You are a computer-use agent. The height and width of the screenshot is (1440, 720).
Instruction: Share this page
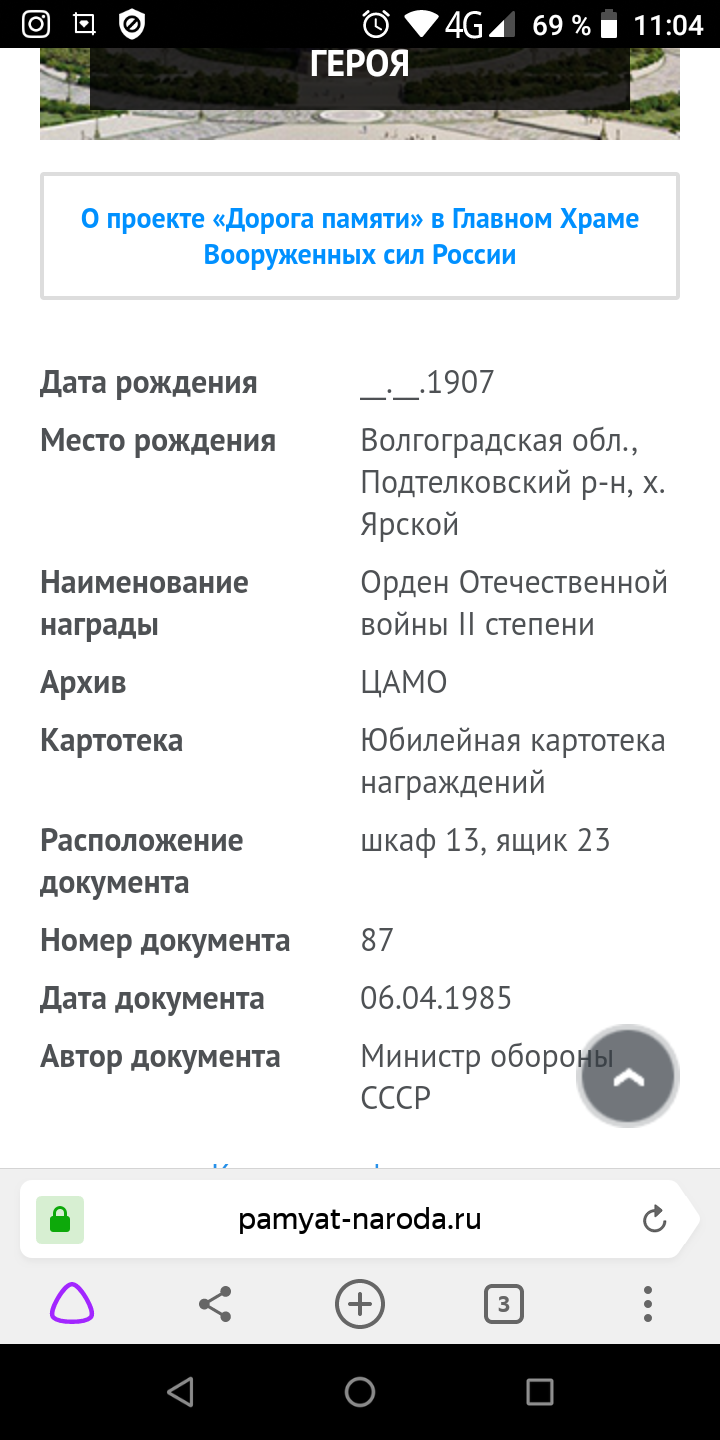coord(215,1304)
